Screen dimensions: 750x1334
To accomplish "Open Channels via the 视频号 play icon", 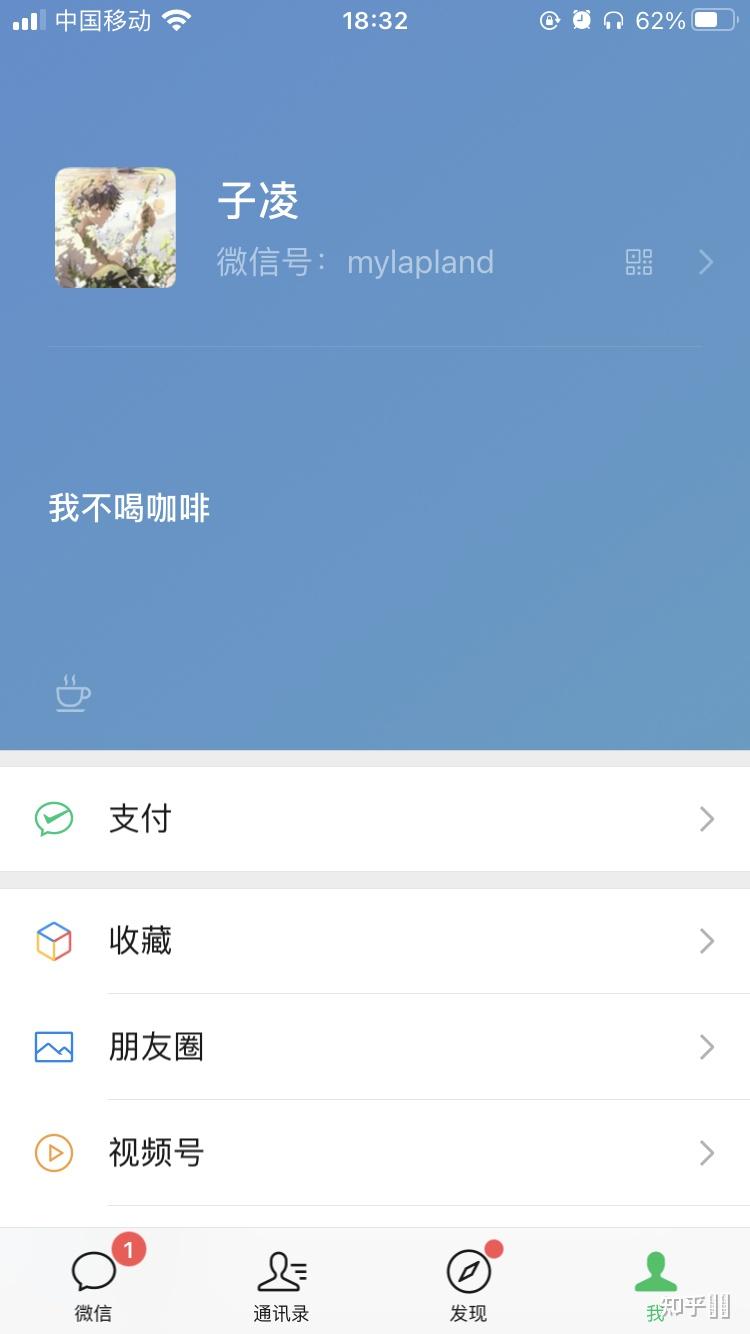I will point(55,1152).
